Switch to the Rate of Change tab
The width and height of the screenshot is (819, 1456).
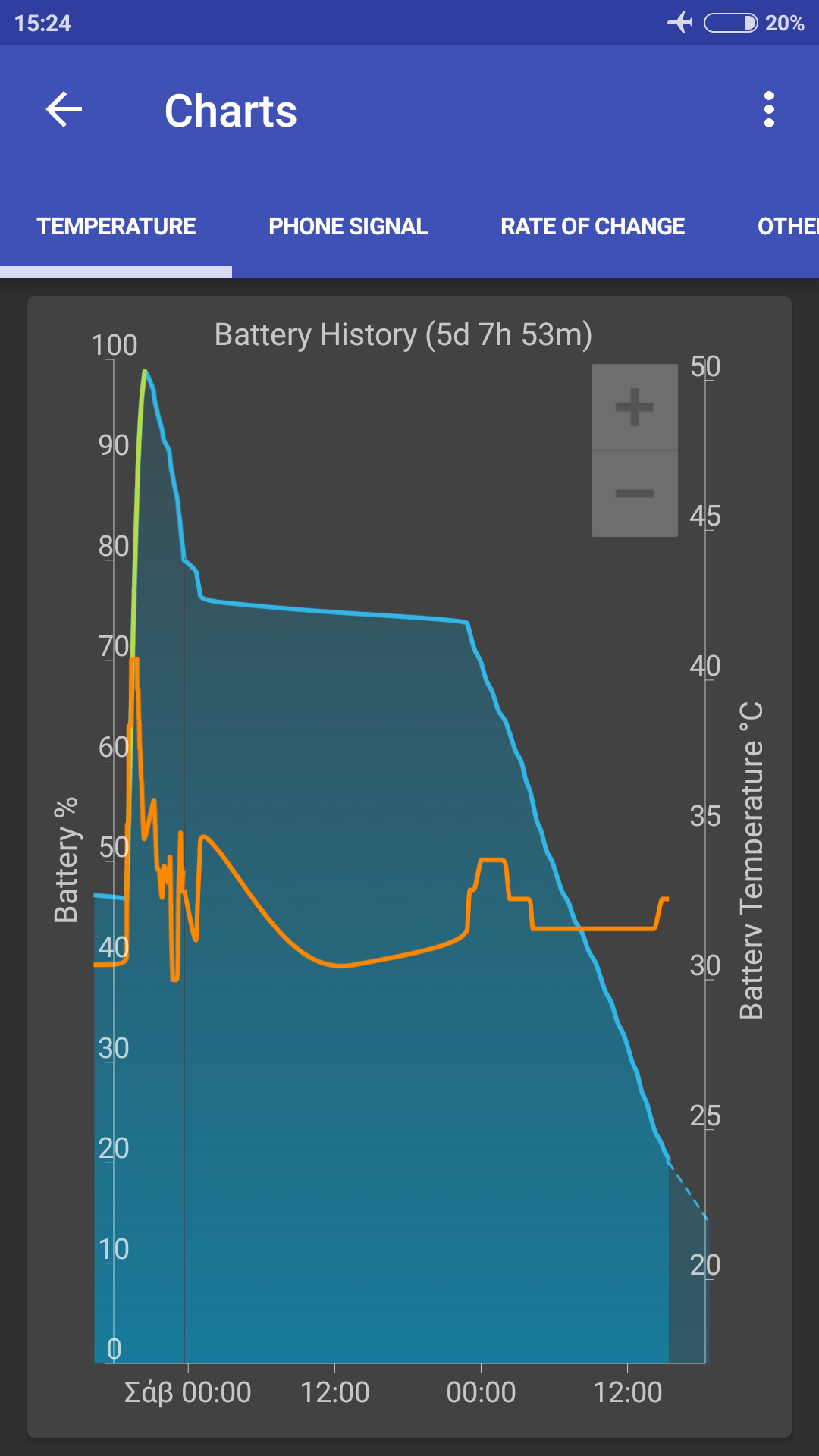[x=592, y=226]
